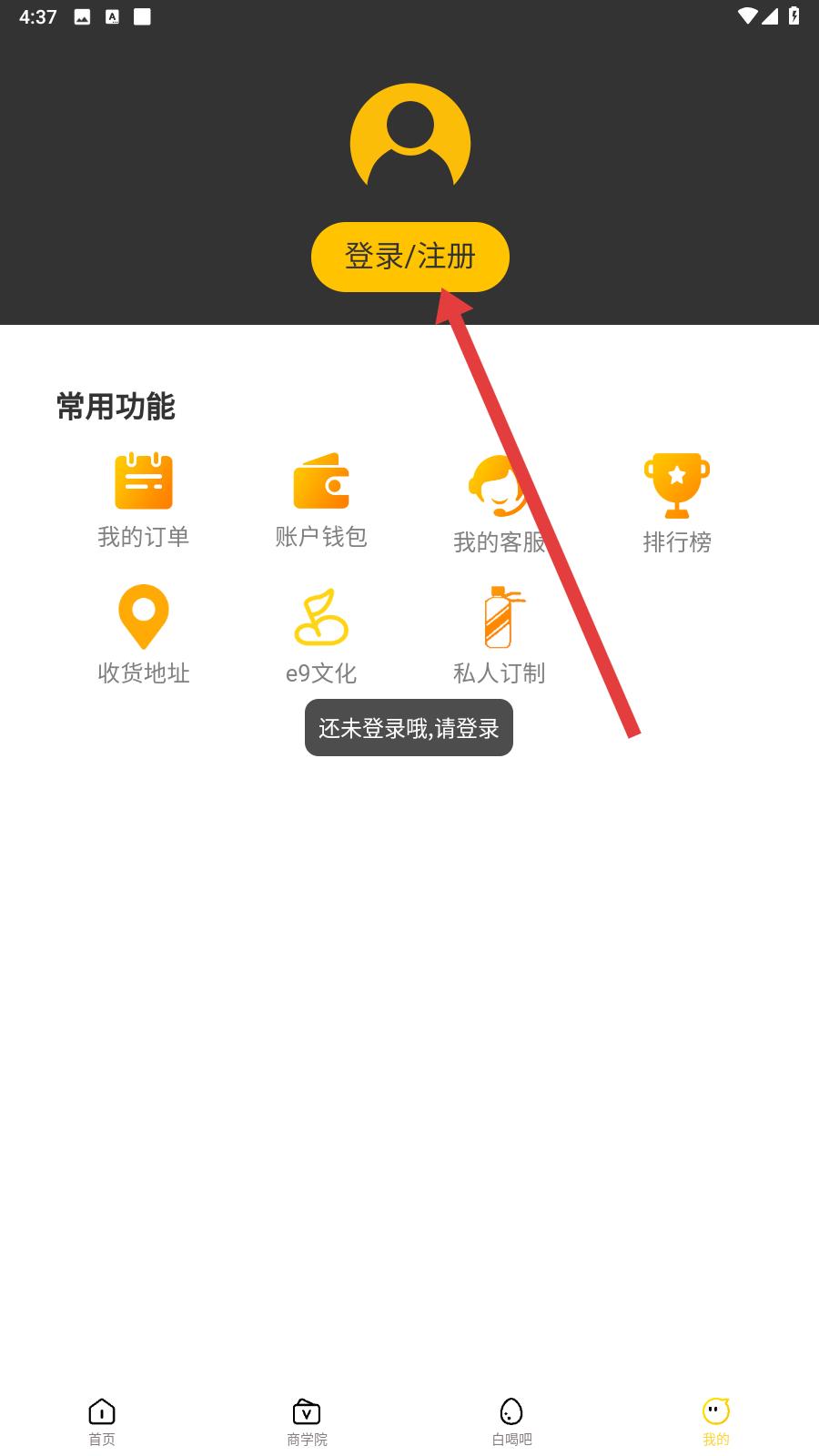
Task: Switch to the 白喝吧 tab
Action: point(511,1421)
